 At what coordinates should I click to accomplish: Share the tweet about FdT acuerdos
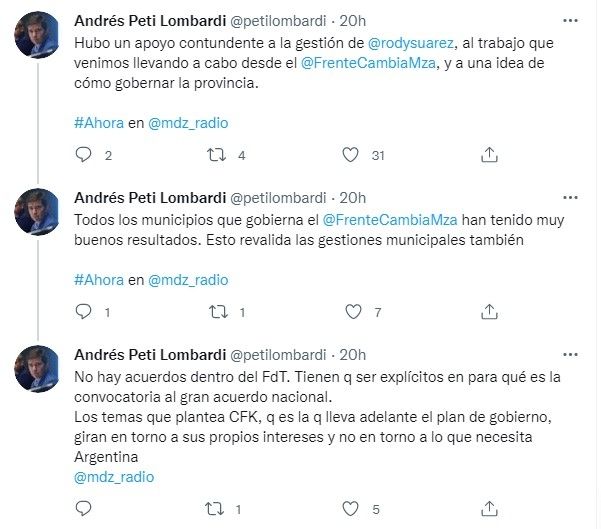489,510
